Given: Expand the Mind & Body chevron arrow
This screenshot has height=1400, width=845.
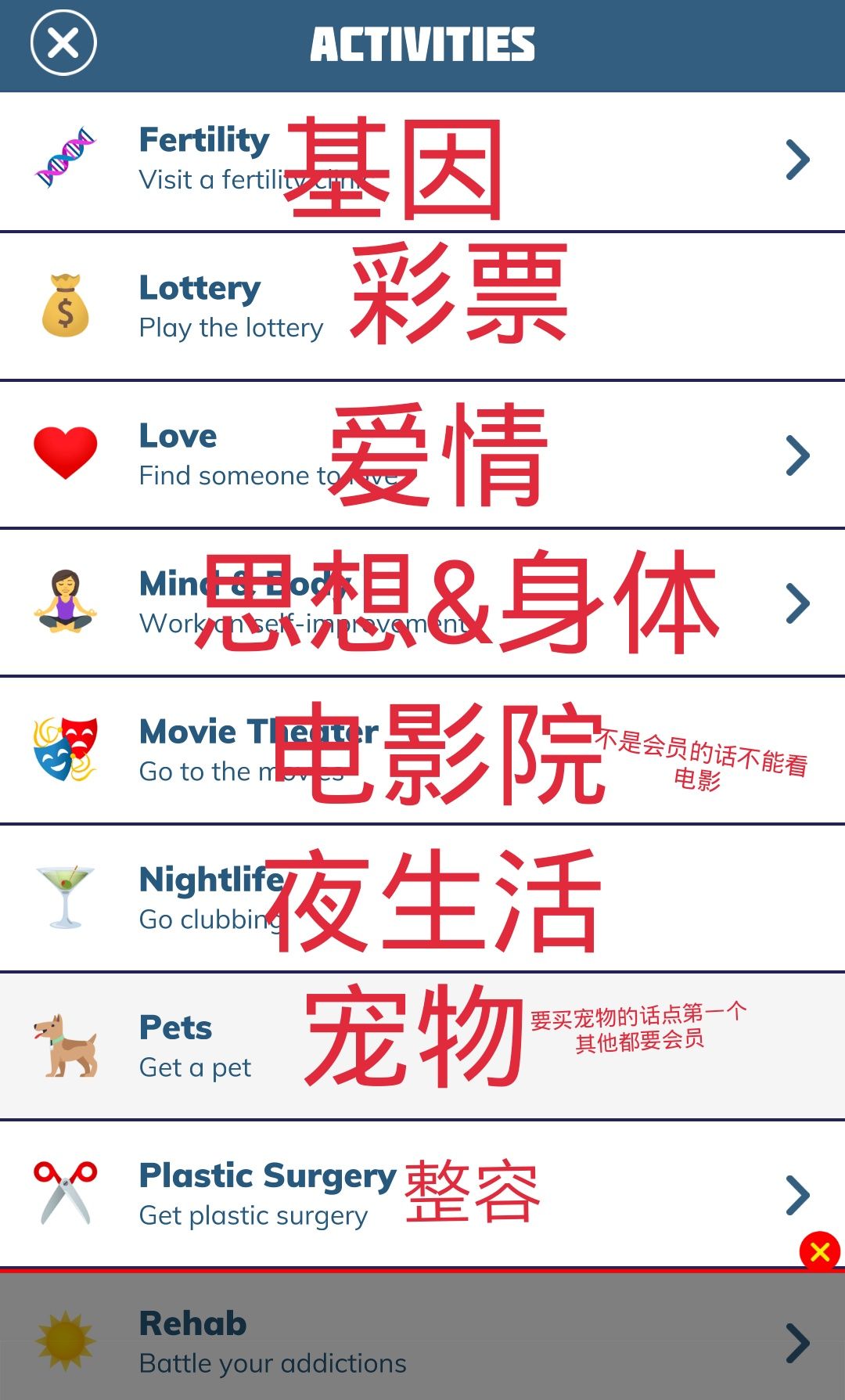Looking at the screenshot, I should (797, 603).
